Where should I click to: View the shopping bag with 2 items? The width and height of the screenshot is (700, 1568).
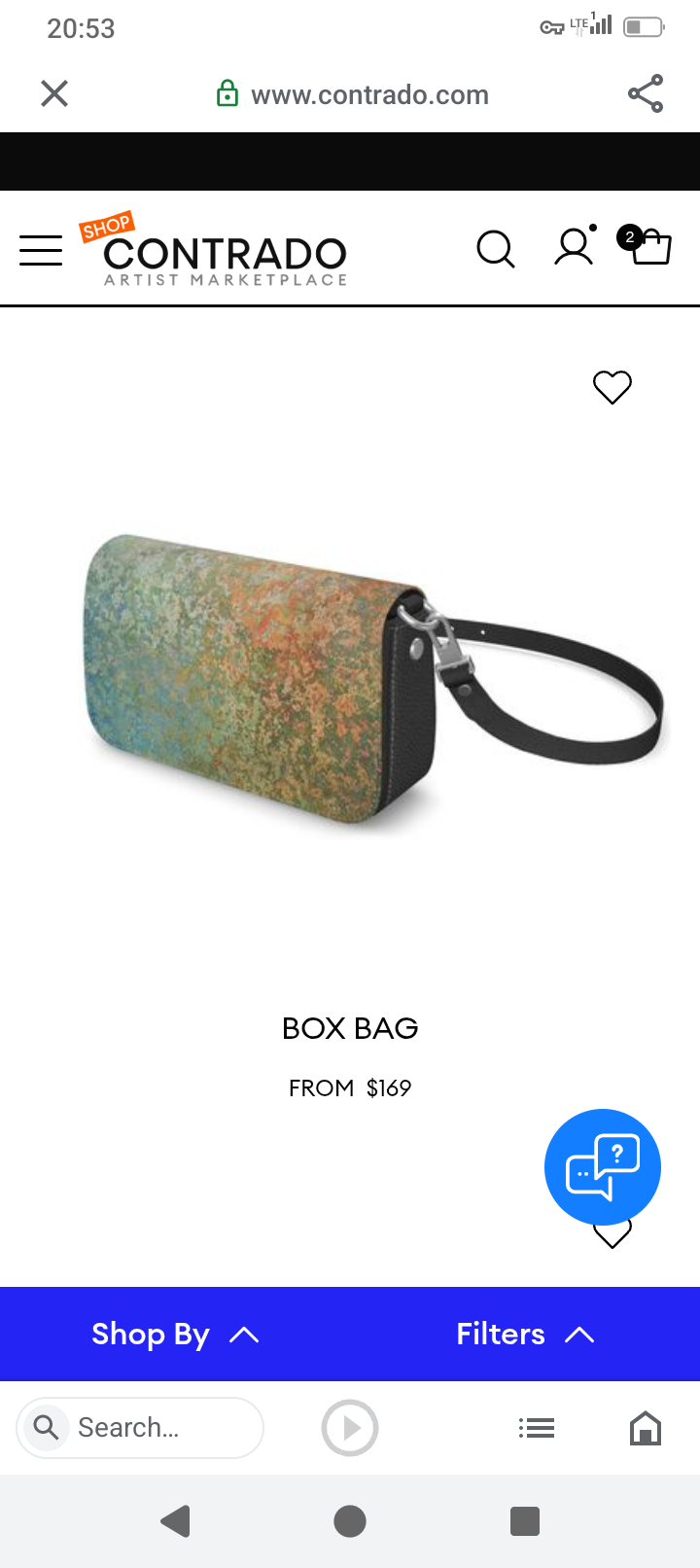[649, 245]
